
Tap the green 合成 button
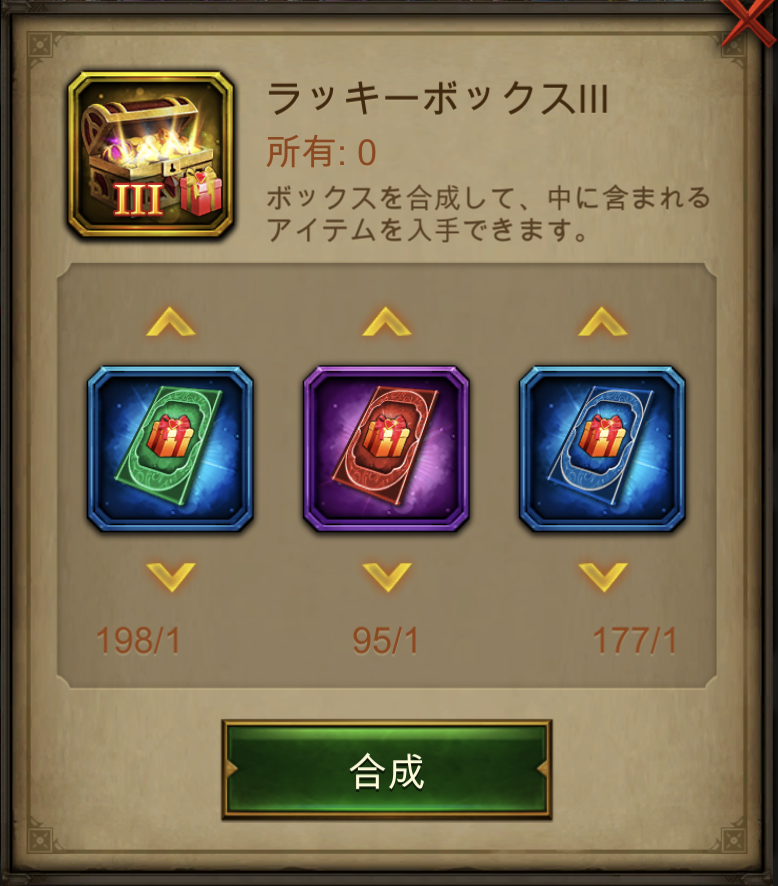pos(387,770)
